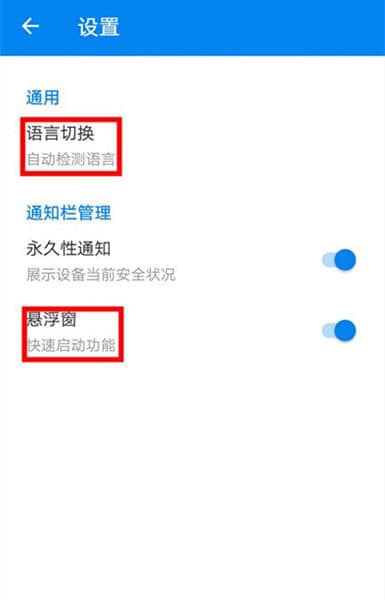This screenshot has height=600, width=385.
Task: Go back using the top-left arrow
Action: point(30,26)
